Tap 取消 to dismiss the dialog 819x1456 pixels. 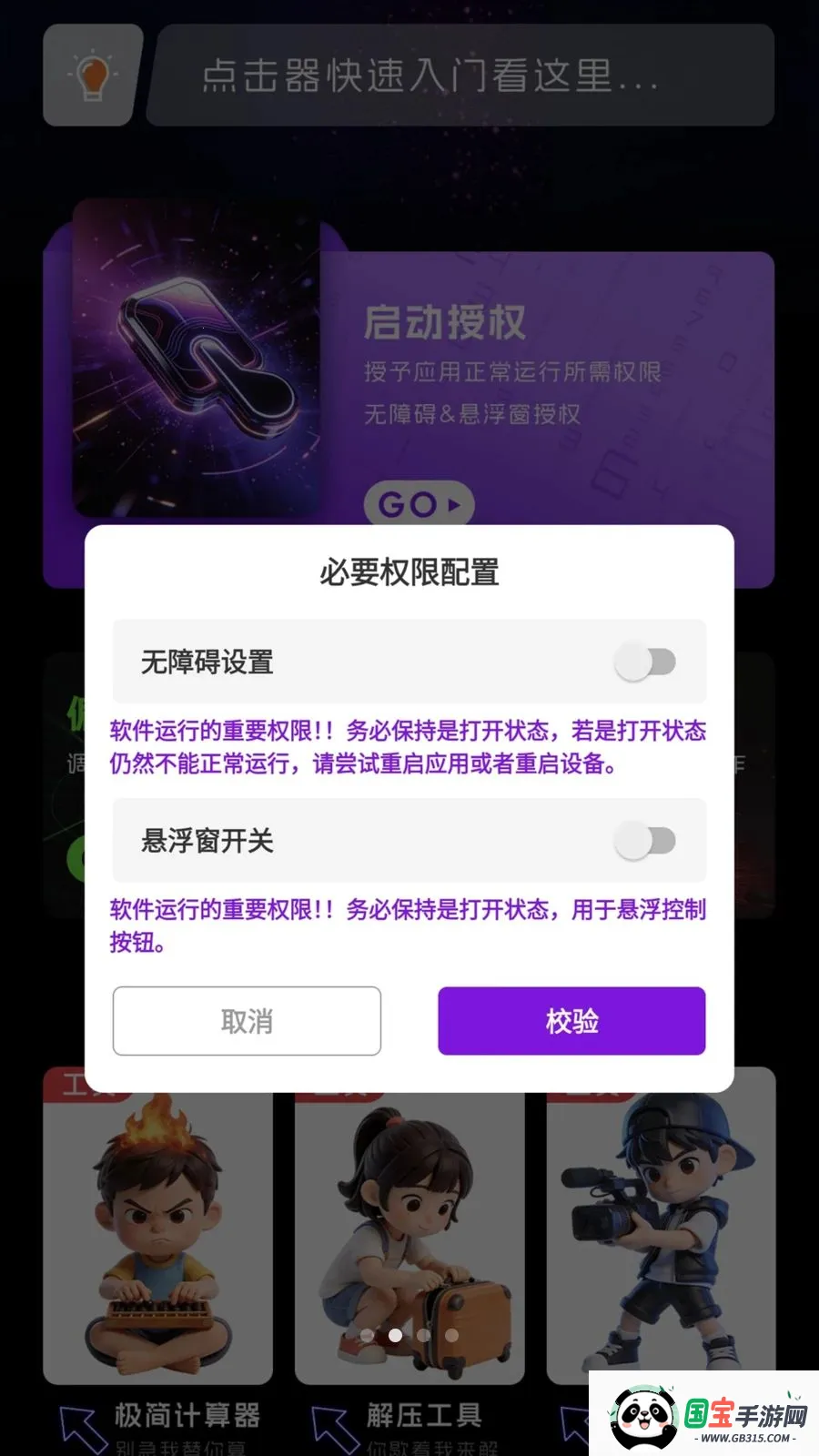(247, 1021)
